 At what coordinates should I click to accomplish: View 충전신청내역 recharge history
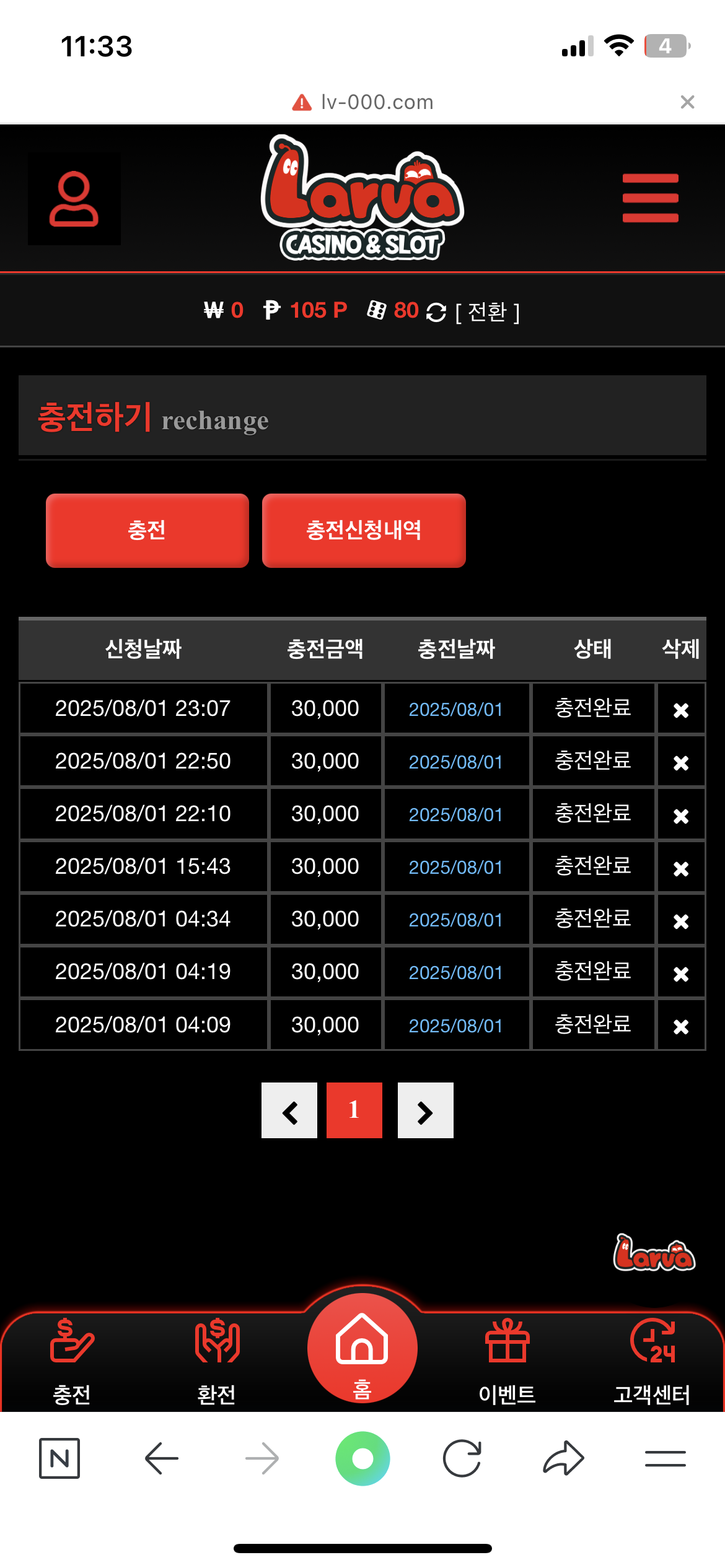coord(364,530)
